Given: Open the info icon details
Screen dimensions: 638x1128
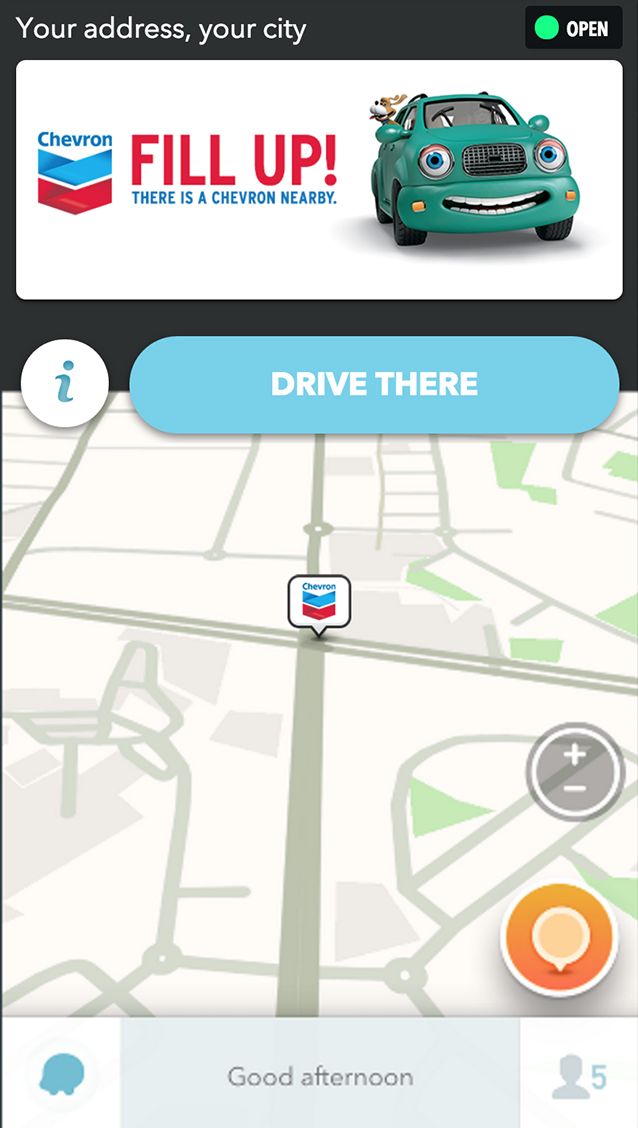Looking at the screenshot, I should (65, 384).
